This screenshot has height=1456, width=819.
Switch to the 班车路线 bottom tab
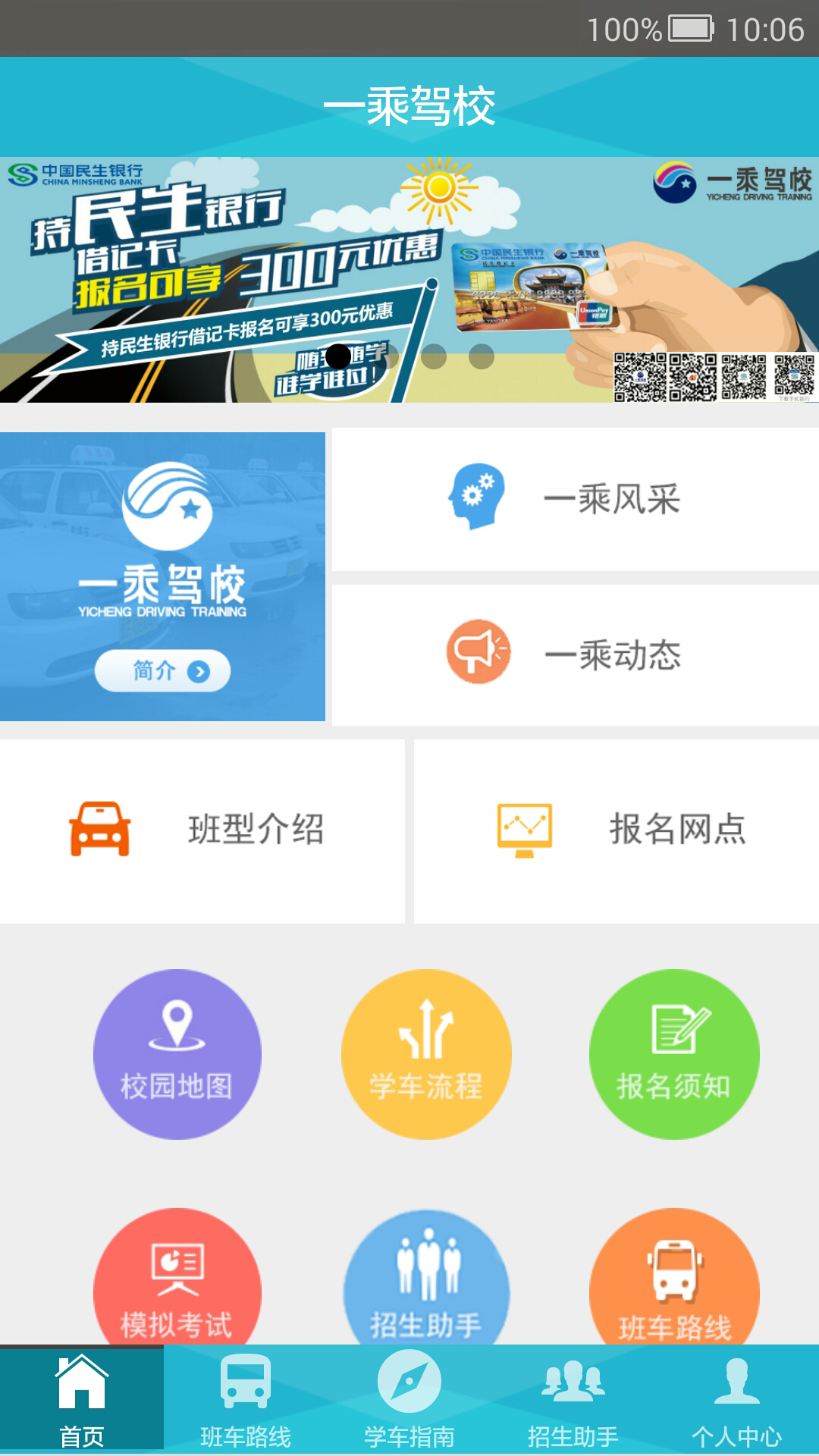click(x=246, y=1399)
